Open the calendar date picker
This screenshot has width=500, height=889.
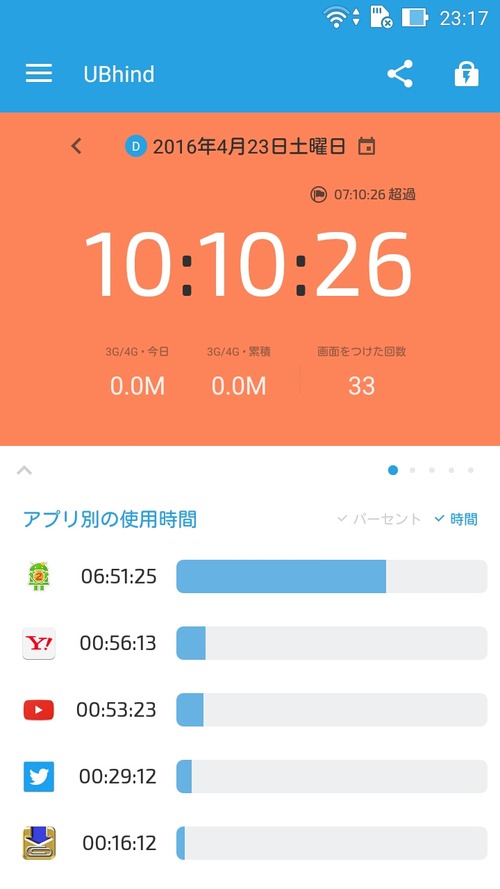[x=367, y=146]
